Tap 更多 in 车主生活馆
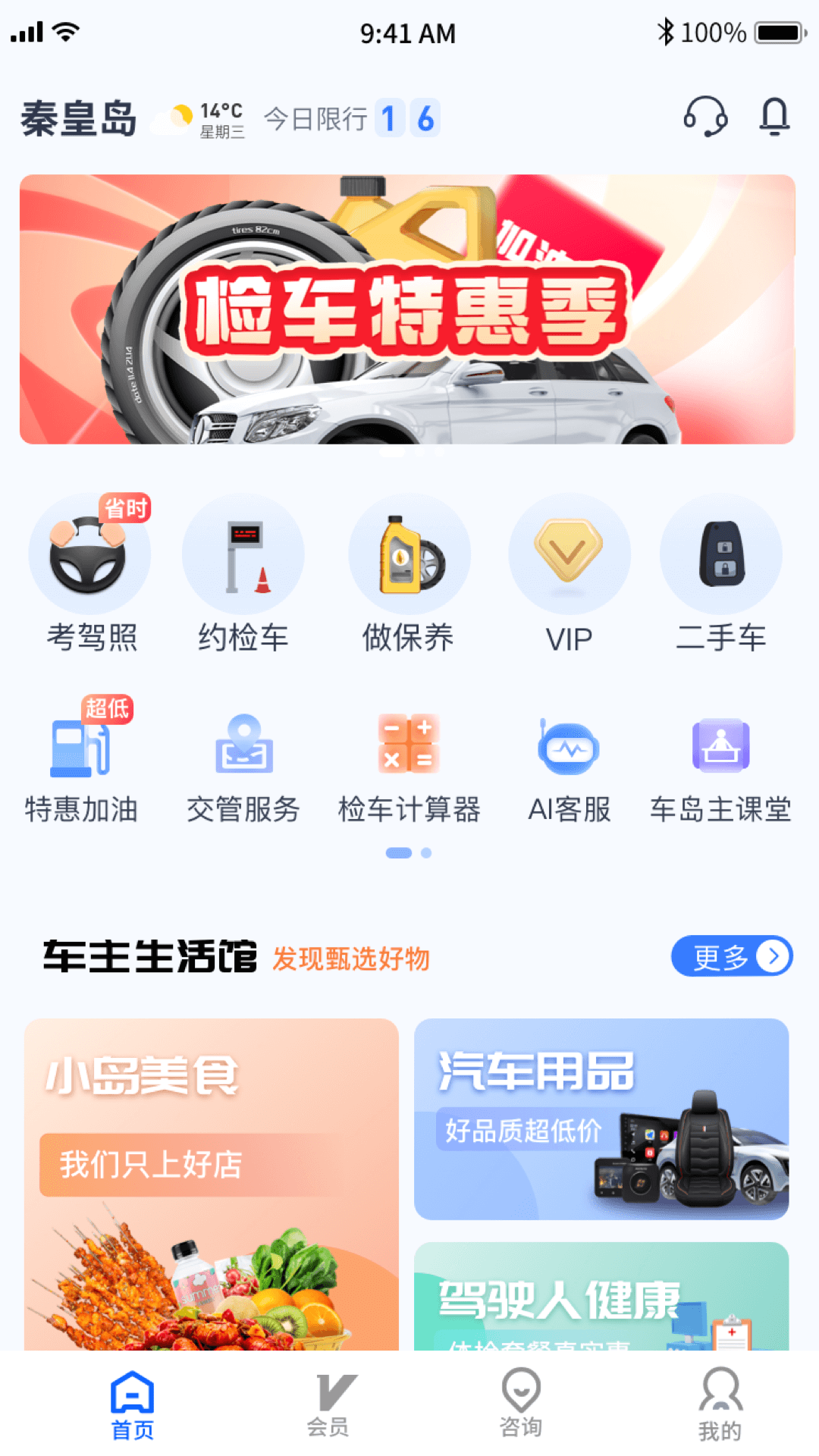Image resolution: width=819 pixels, height=1456 pixels. 732,957
